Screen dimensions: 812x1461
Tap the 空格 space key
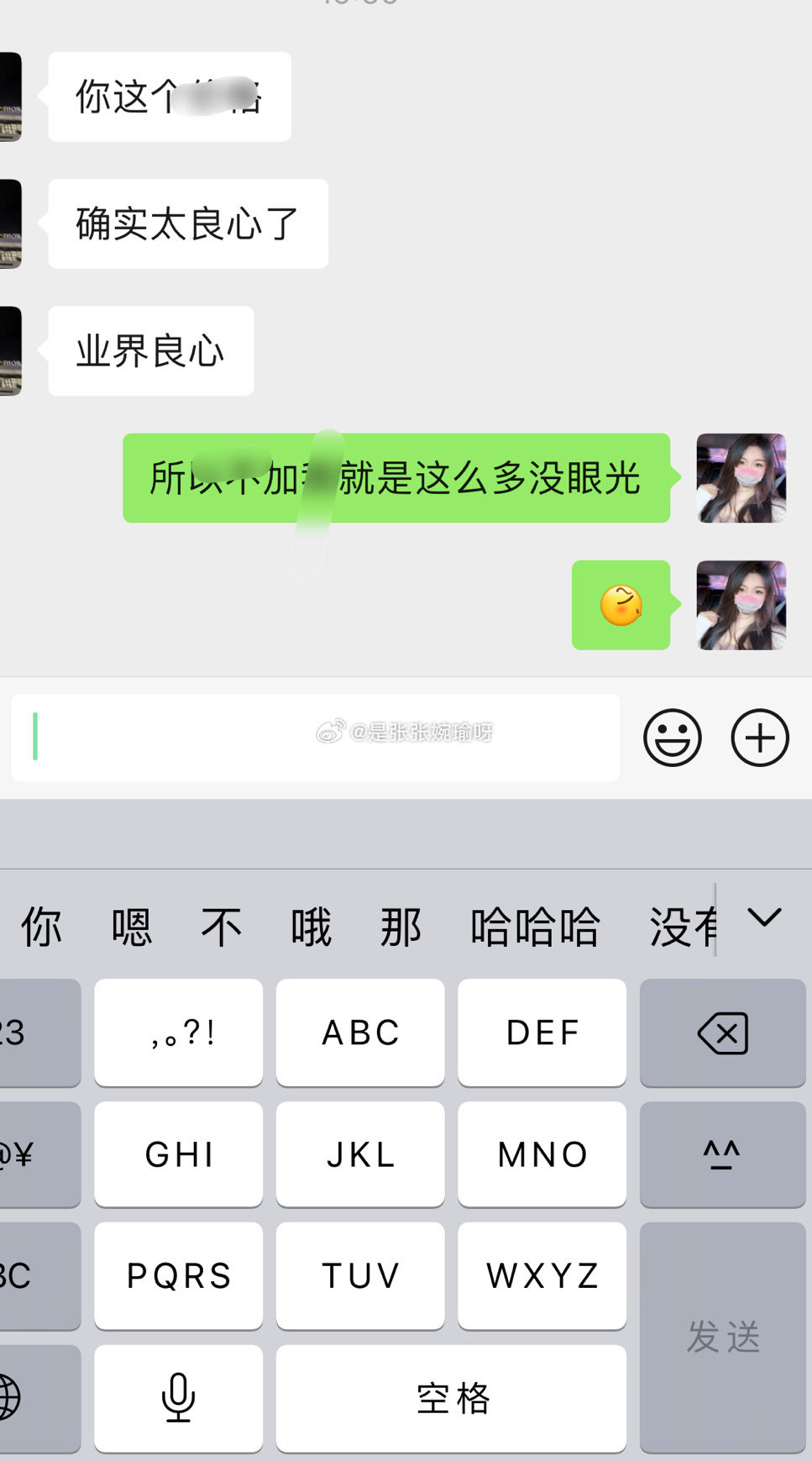pyautogui.click(x=451, y=1398)
